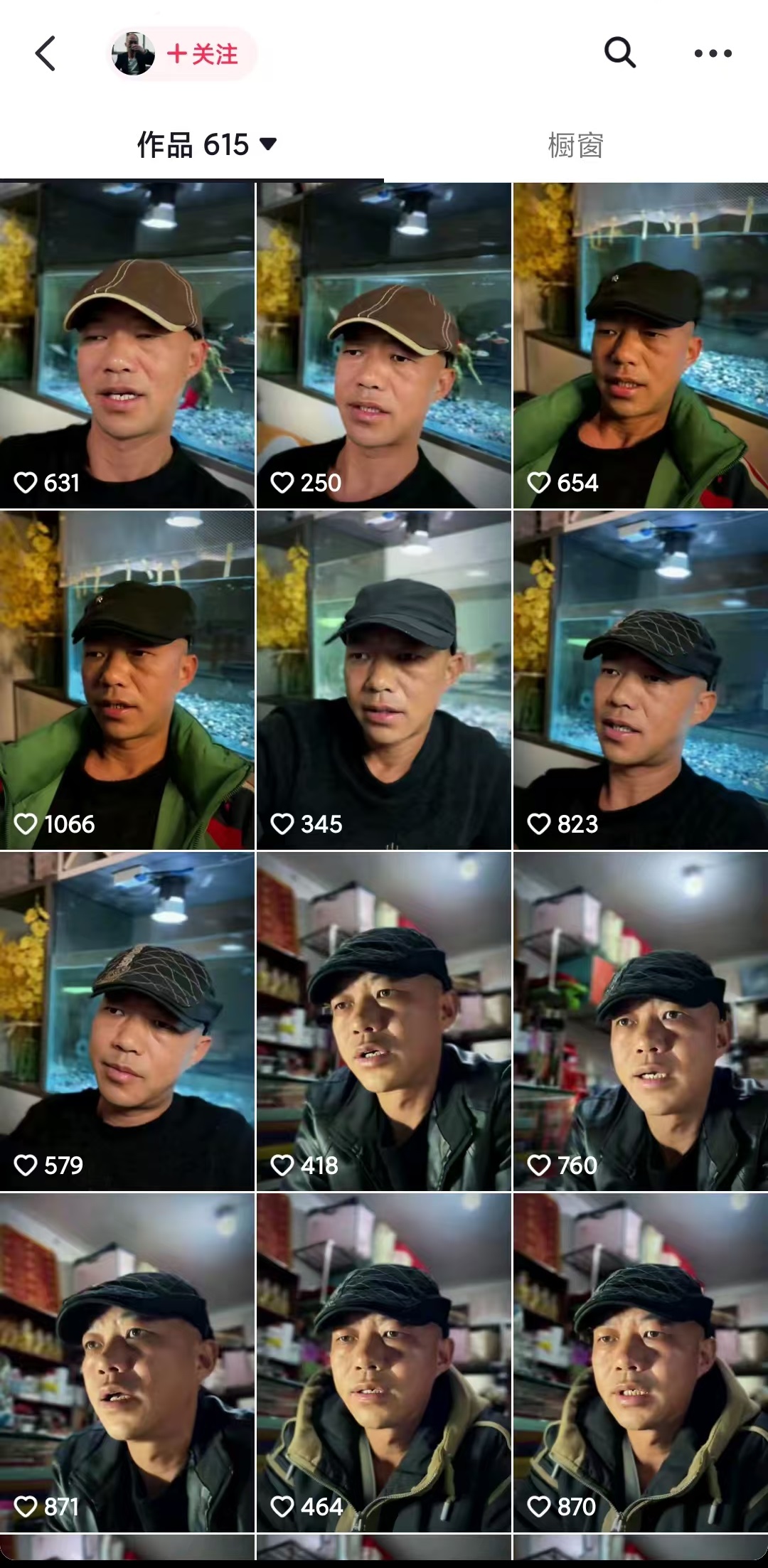This screenshot has width=768, height=1568.
Task: Open the video with 418 likes
Action: (383, 1021)
